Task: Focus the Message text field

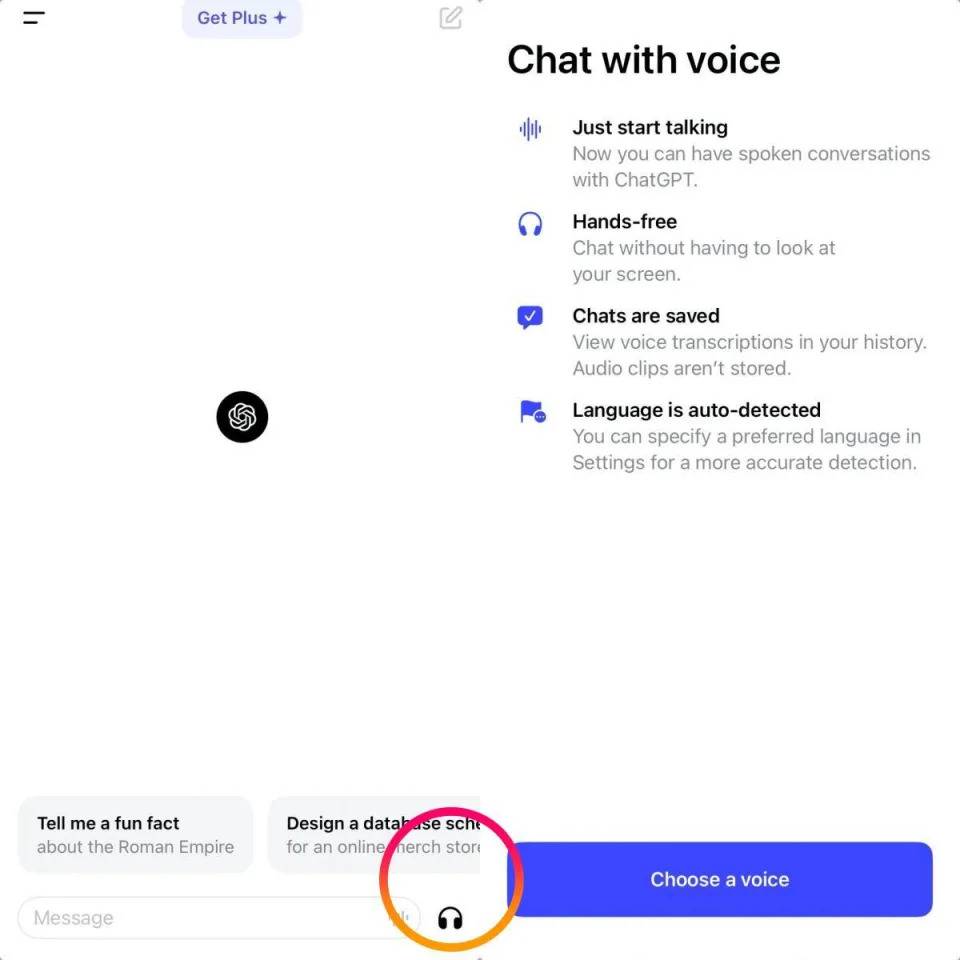Action: coord(200,918)
